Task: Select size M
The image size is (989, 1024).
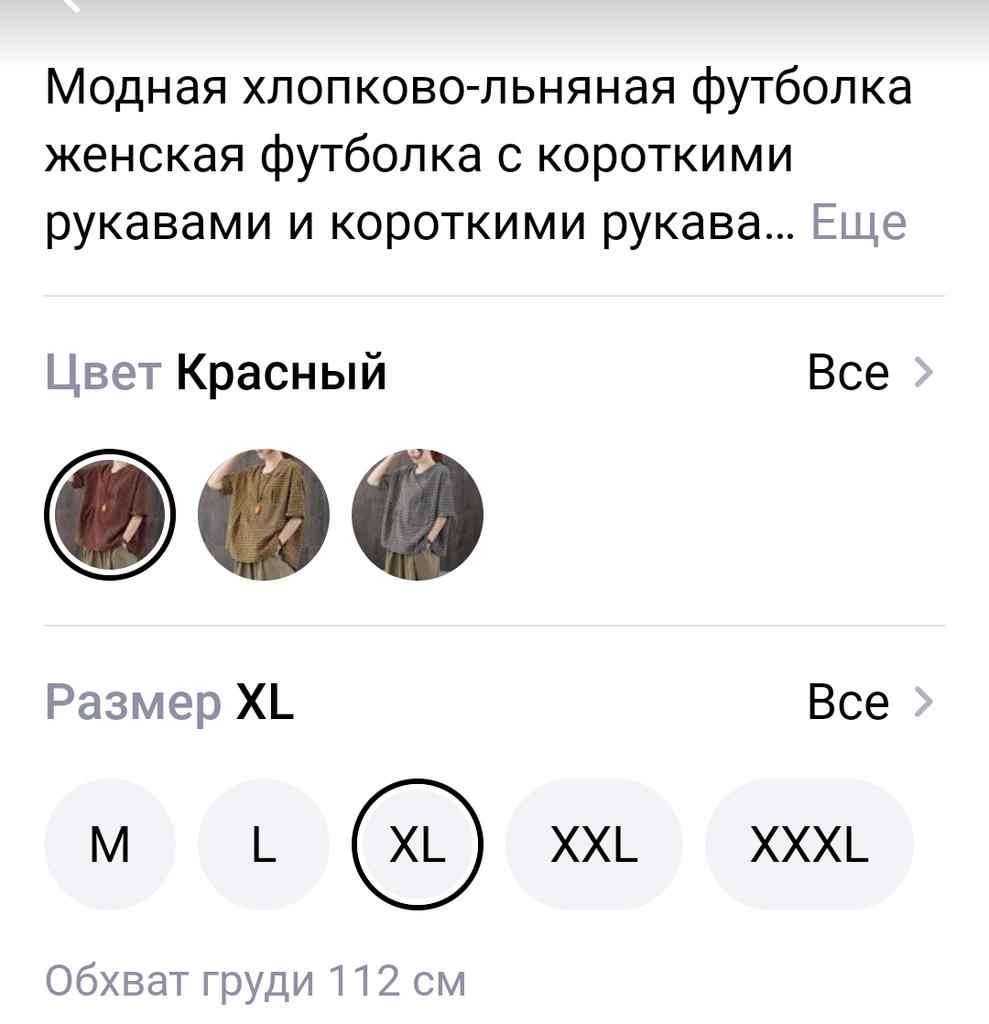Action: [x=110, y=845]
